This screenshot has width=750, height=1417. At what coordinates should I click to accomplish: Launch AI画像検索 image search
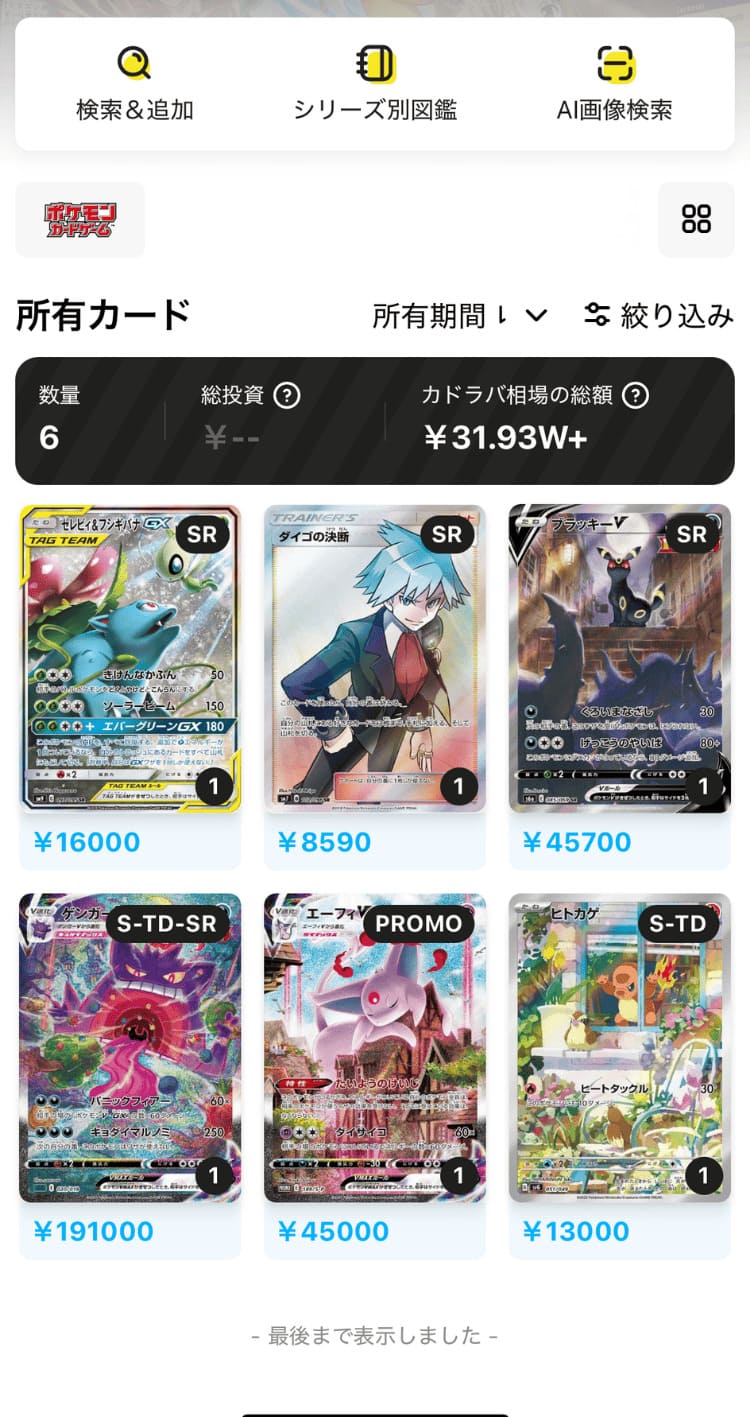tap(614, 84)
